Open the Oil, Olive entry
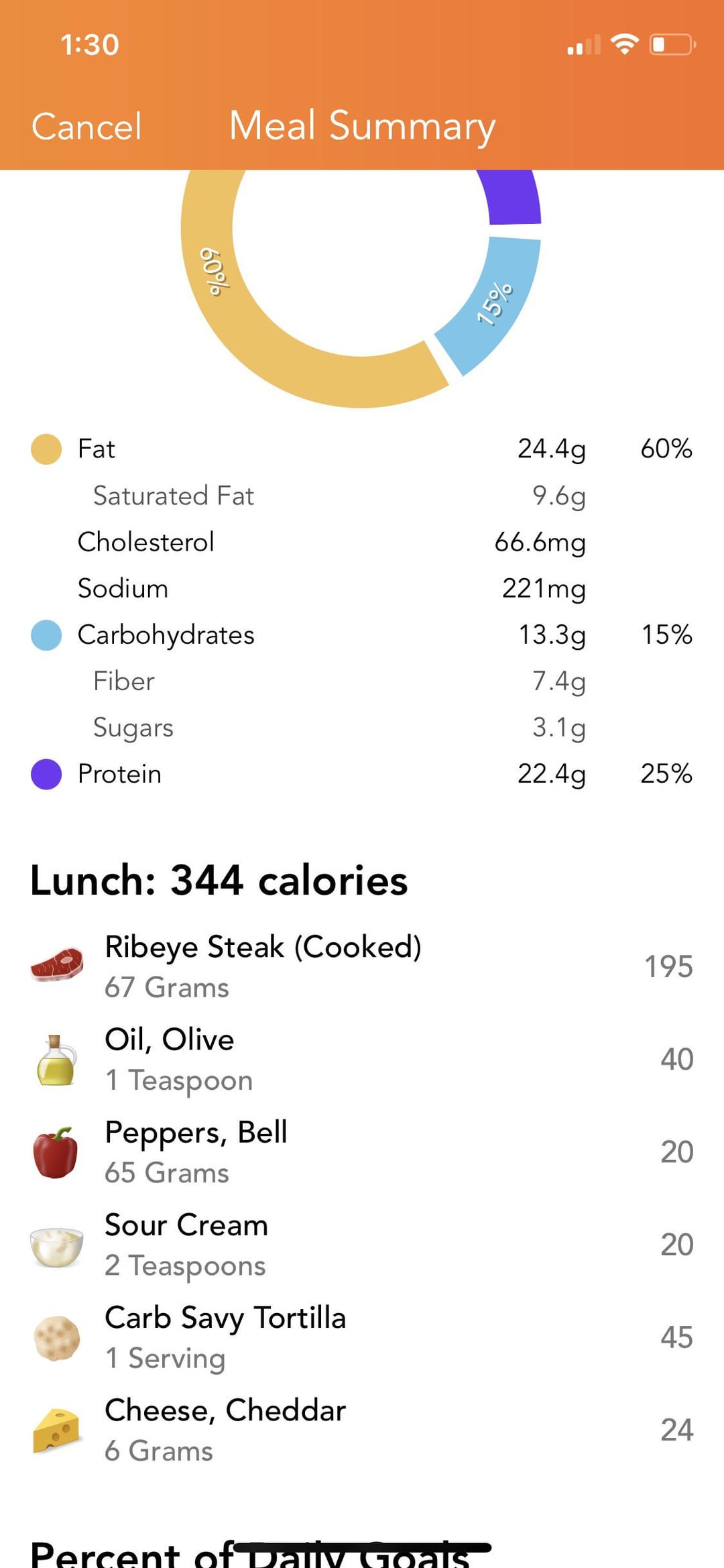The height and width of the screenshot is (1568, 724). [362, 1059]
